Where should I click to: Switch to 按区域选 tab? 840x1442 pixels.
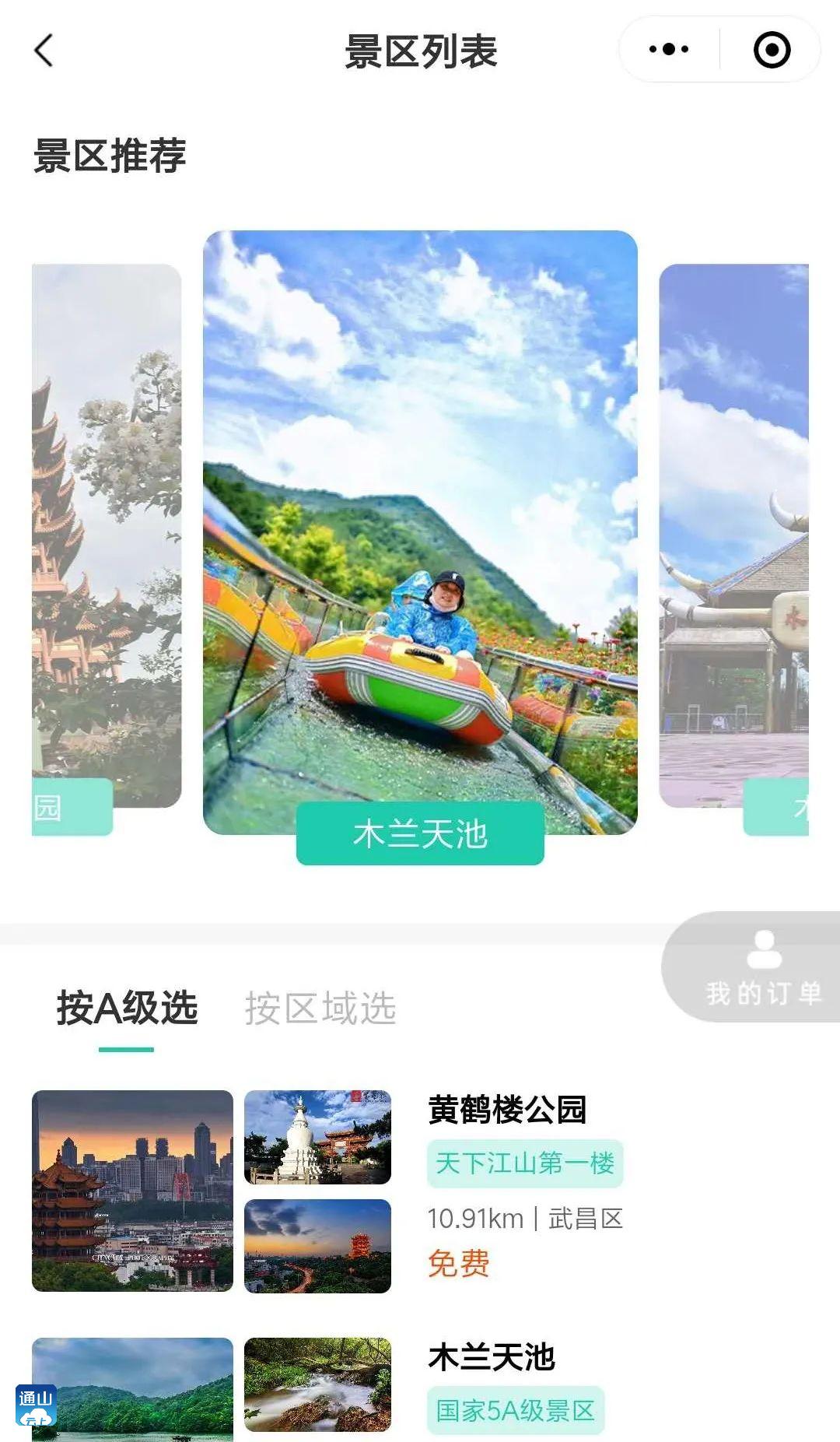(x=320, y=1009)
